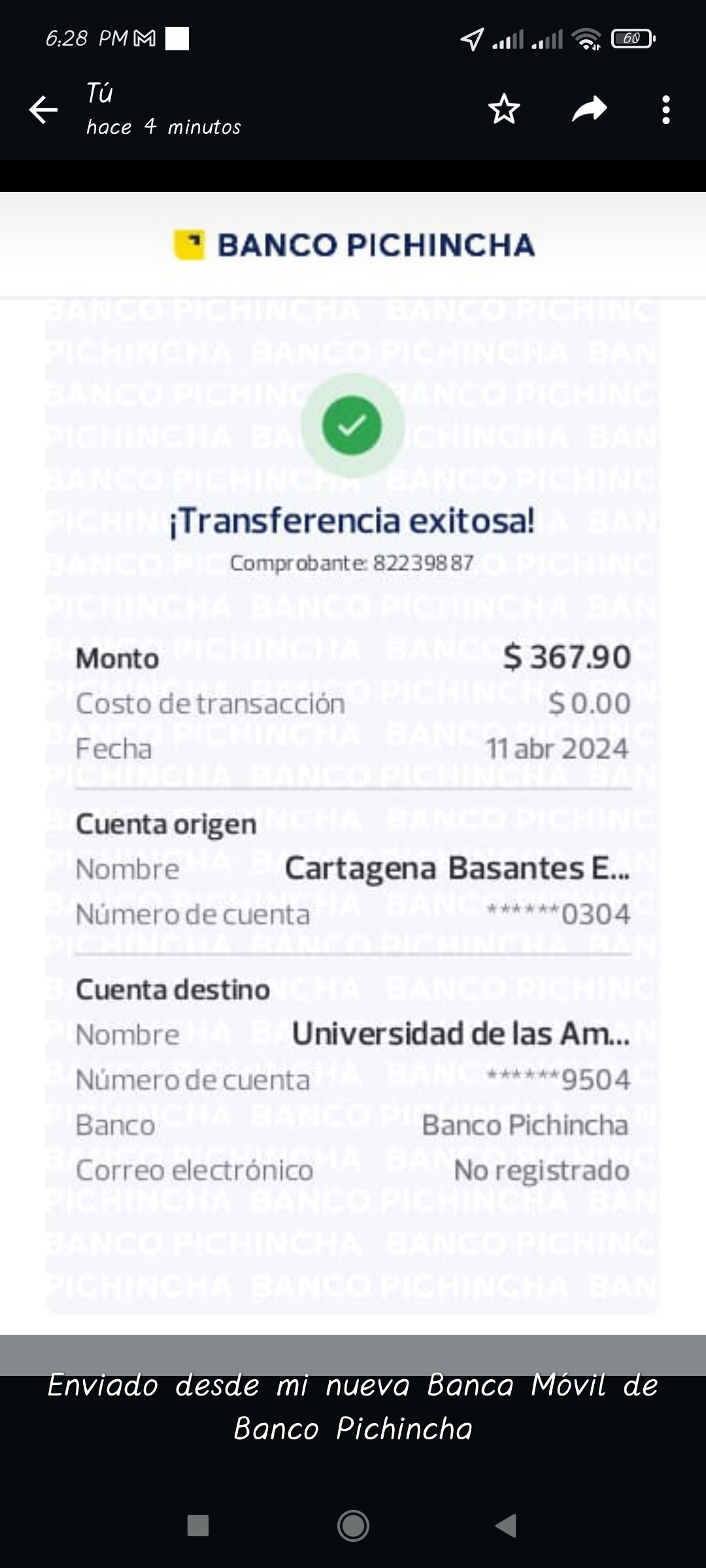Viewport: 706px width, 1568px height.
Task: Open recent apps from the navigation bar
Action: [198, 1526]
